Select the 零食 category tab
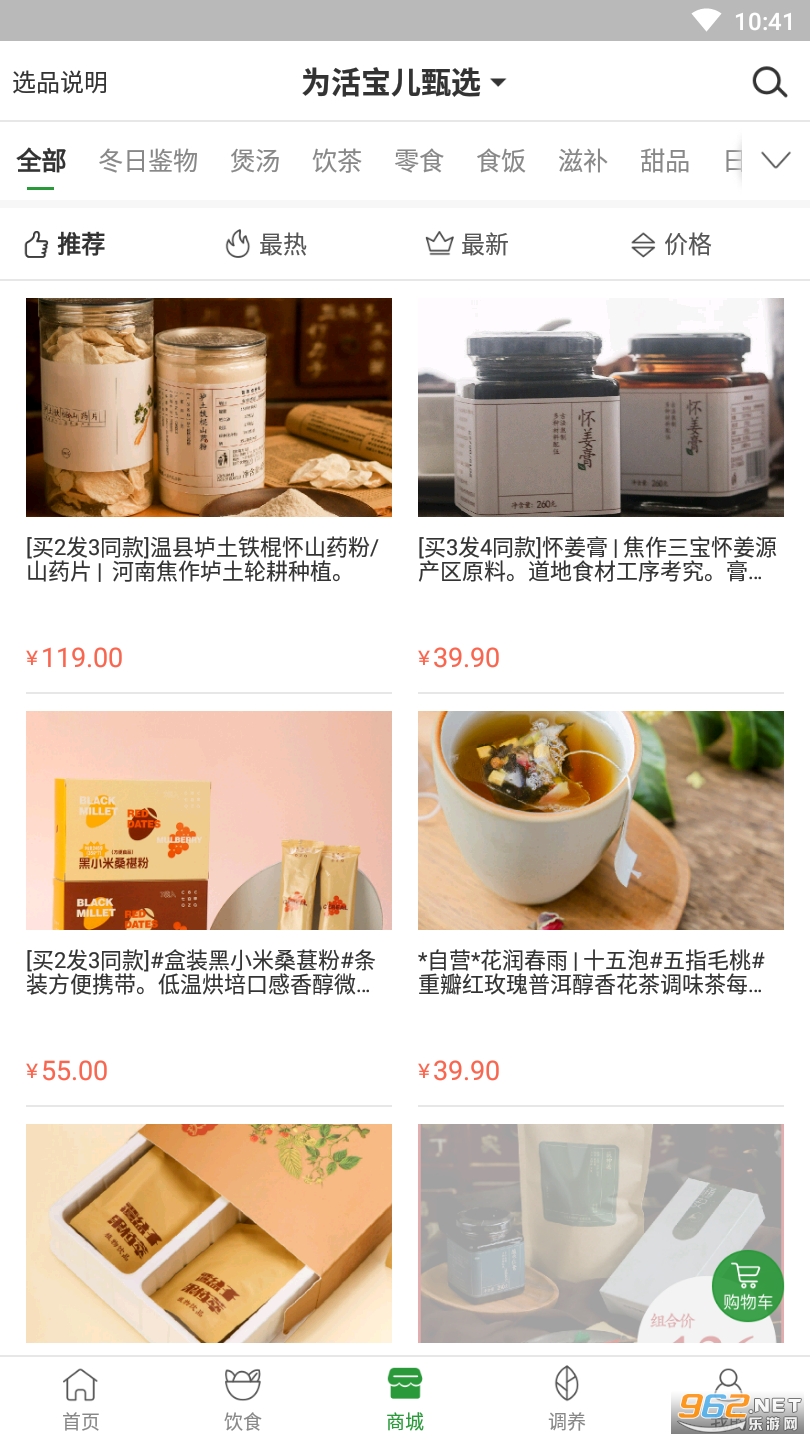Image resolution: width=810 pixels, height=1440 pixels. coord(419,161)
